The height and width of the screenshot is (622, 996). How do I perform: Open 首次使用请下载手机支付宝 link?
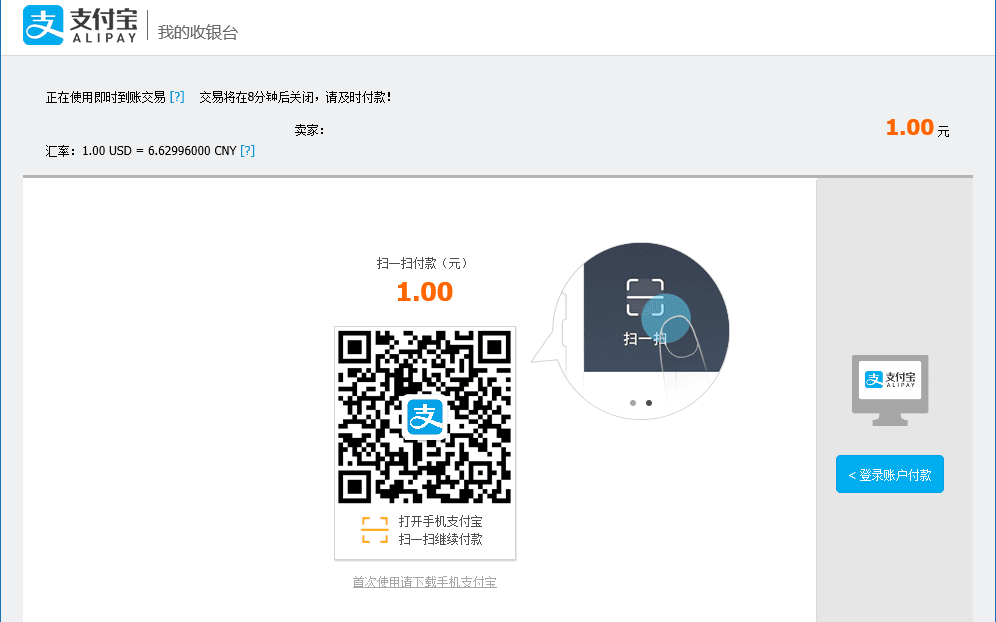coord(424,582)
